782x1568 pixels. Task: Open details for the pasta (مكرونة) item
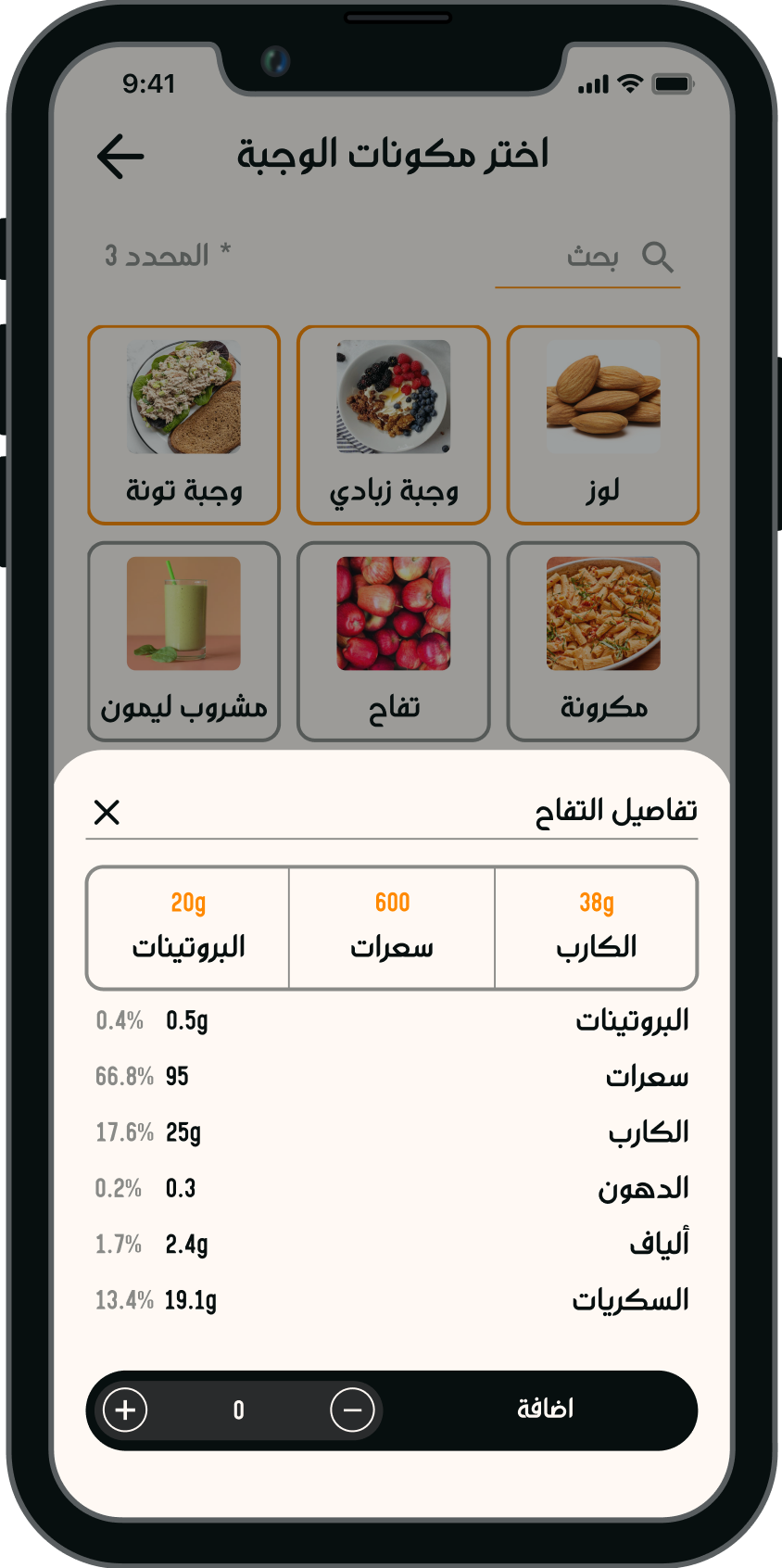coord(603,641)
